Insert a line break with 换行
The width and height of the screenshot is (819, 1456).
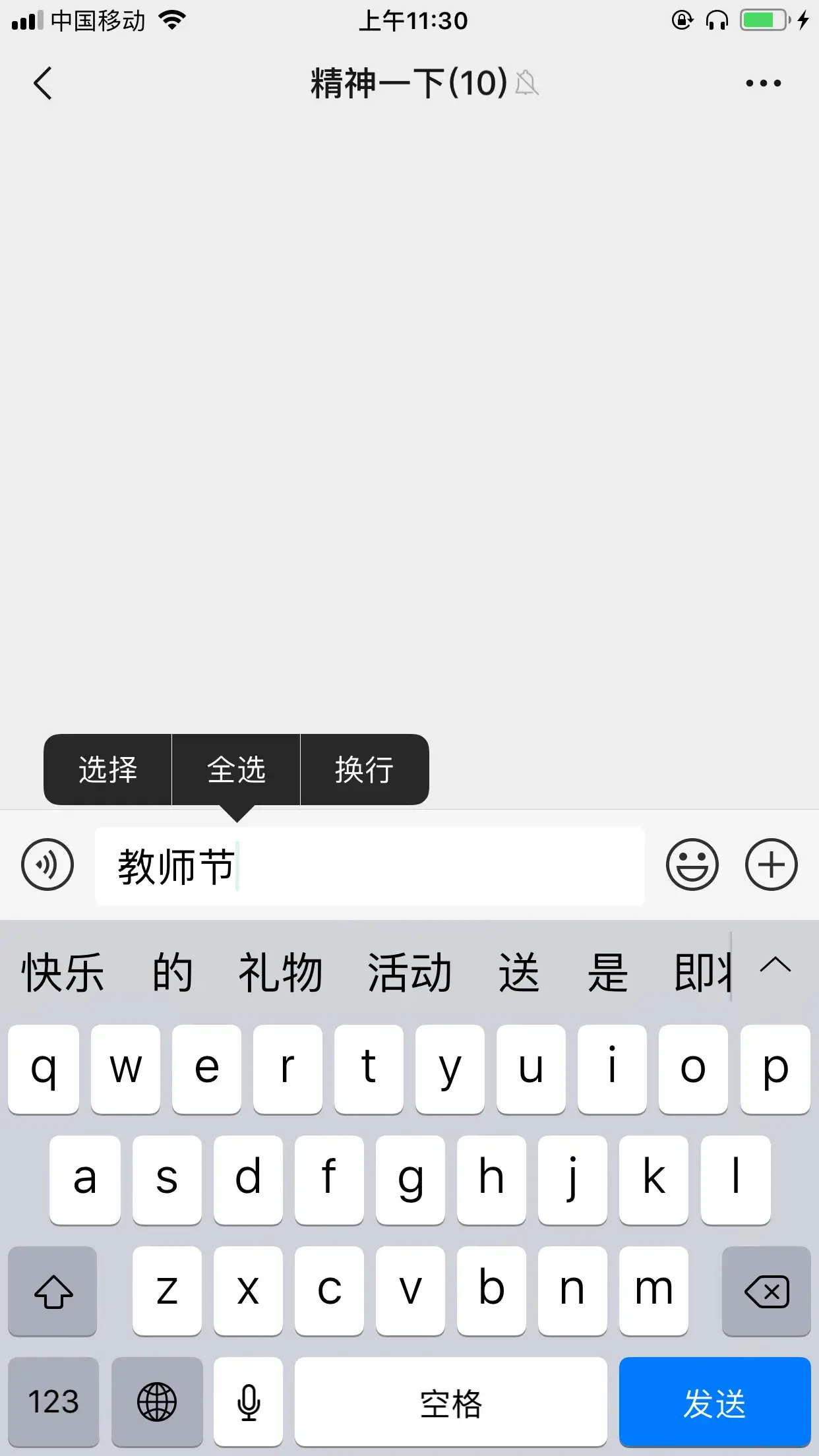point(364,770)
